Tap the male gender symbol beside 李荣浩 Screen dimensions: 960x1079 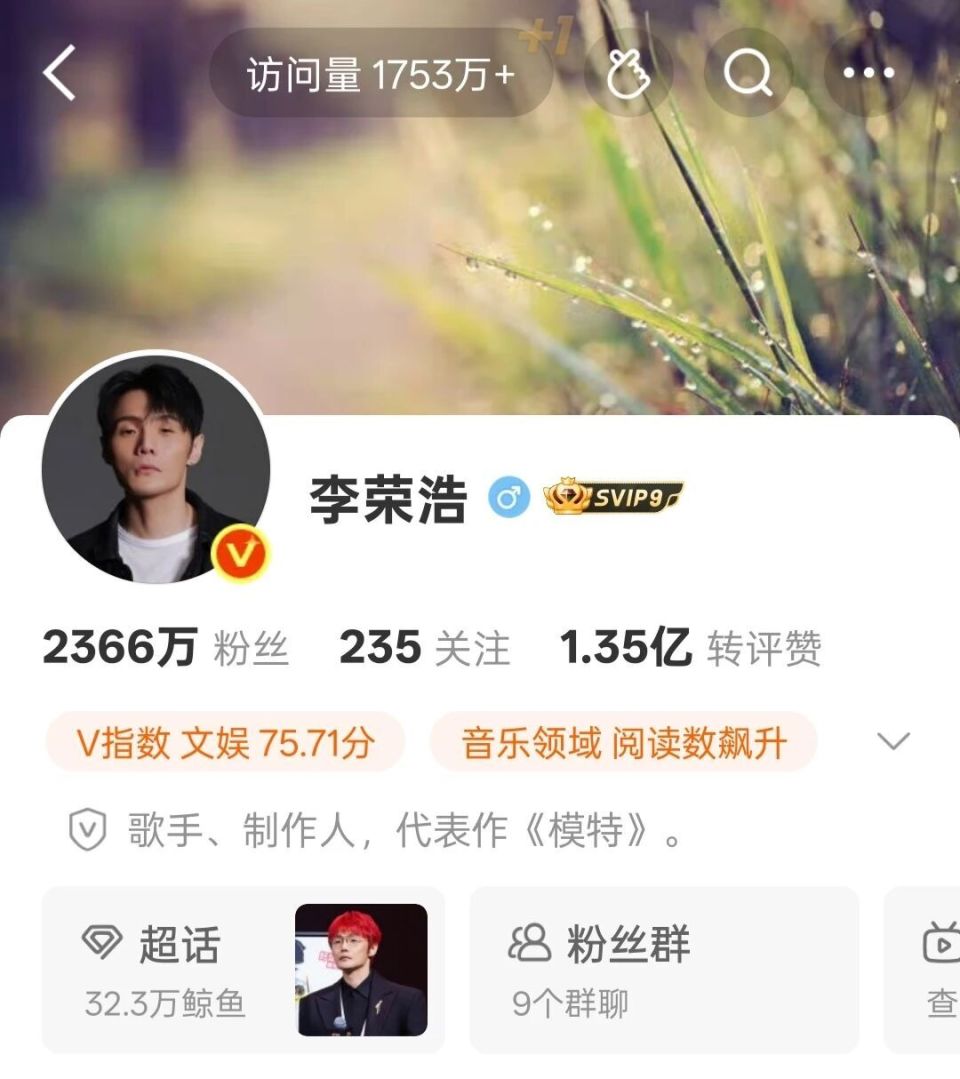tap(509, 498)
